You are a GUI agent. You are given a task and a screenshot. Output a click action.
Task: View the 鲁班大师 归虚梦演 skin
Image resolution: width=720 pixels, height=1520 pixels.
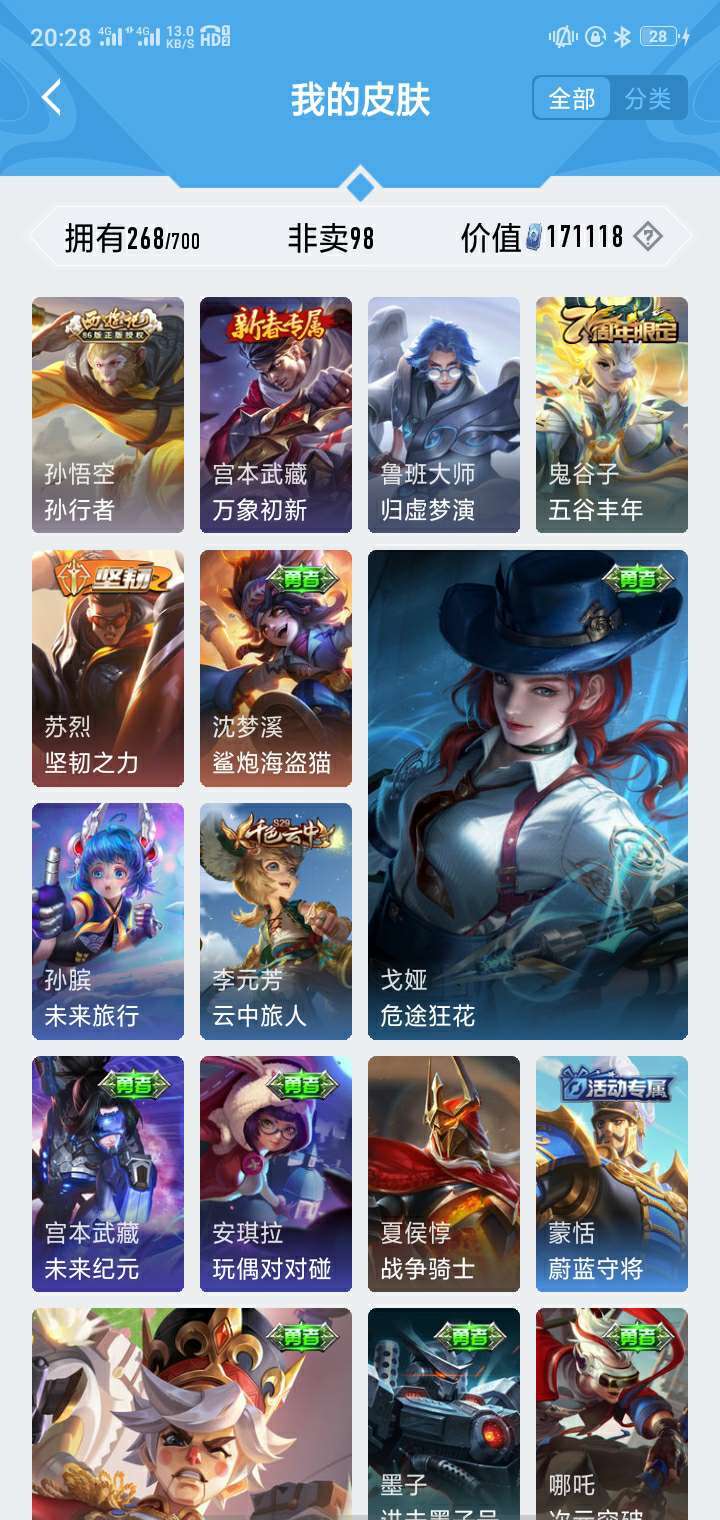444,415
